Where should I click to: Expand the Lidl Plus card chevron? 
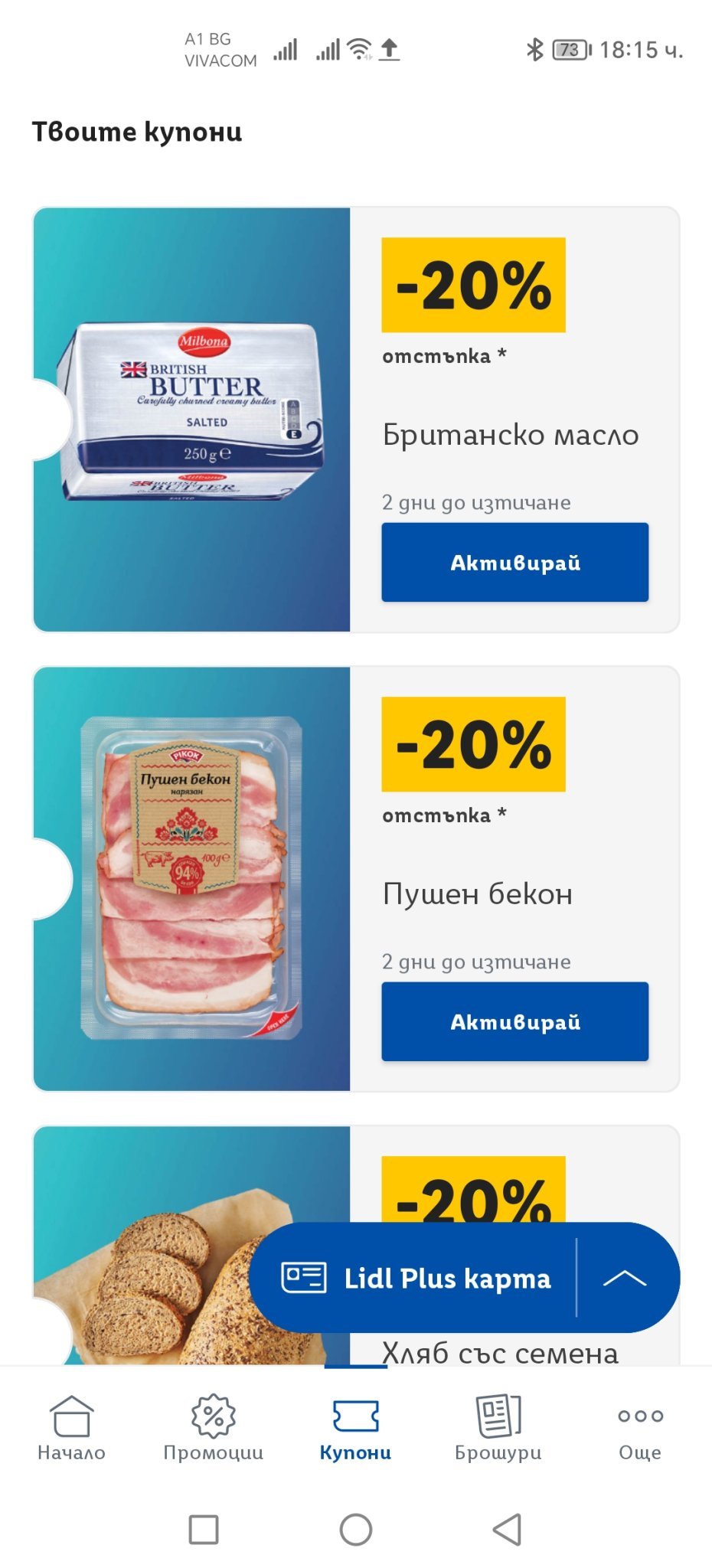point(625,1278)
